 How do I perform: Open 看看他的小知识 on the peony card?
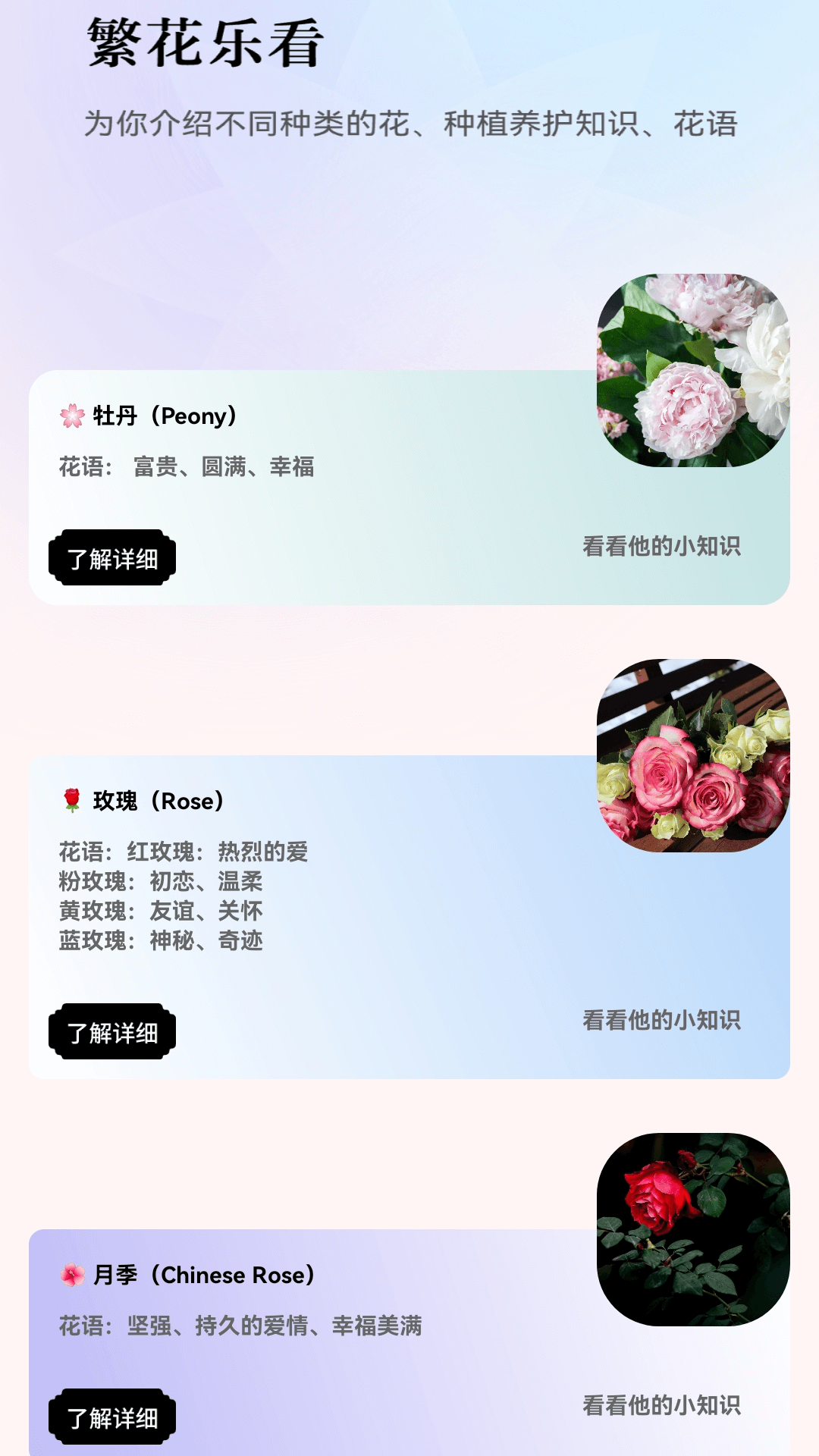point(661,544)
